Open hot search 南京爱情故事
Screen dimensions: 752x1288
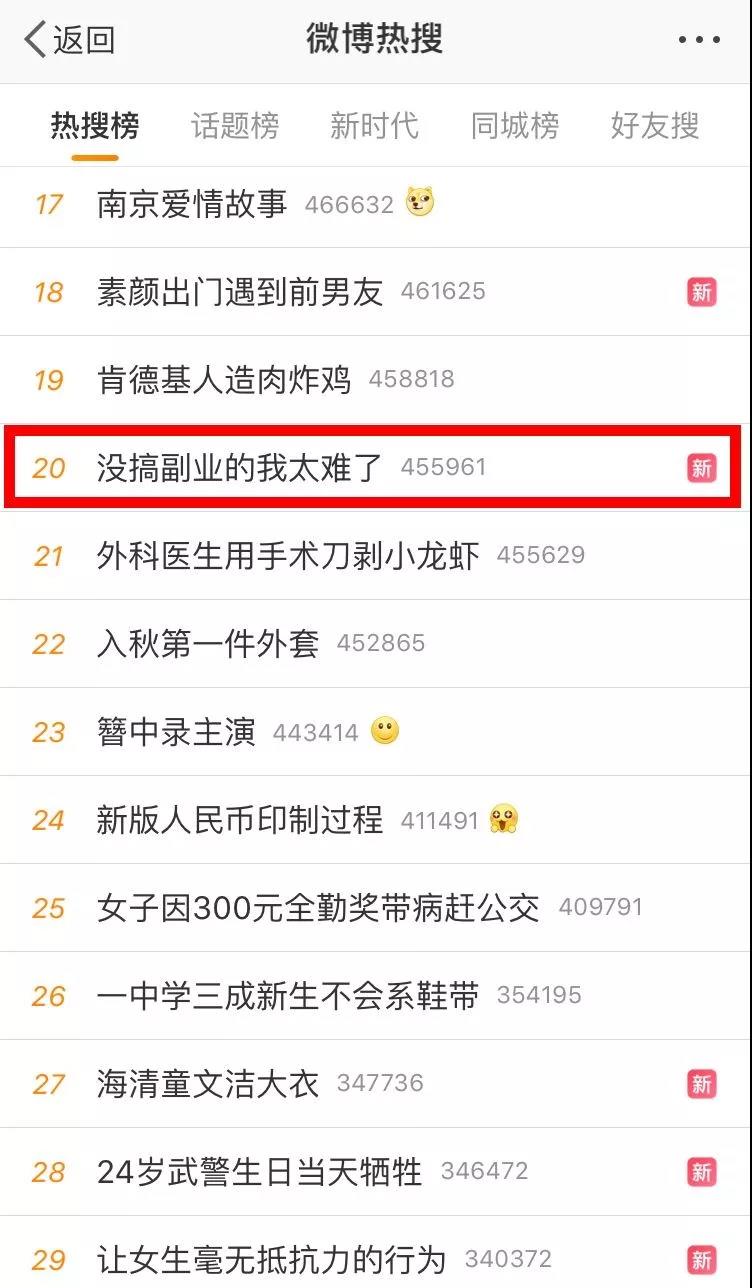click(x=192, y=204)
